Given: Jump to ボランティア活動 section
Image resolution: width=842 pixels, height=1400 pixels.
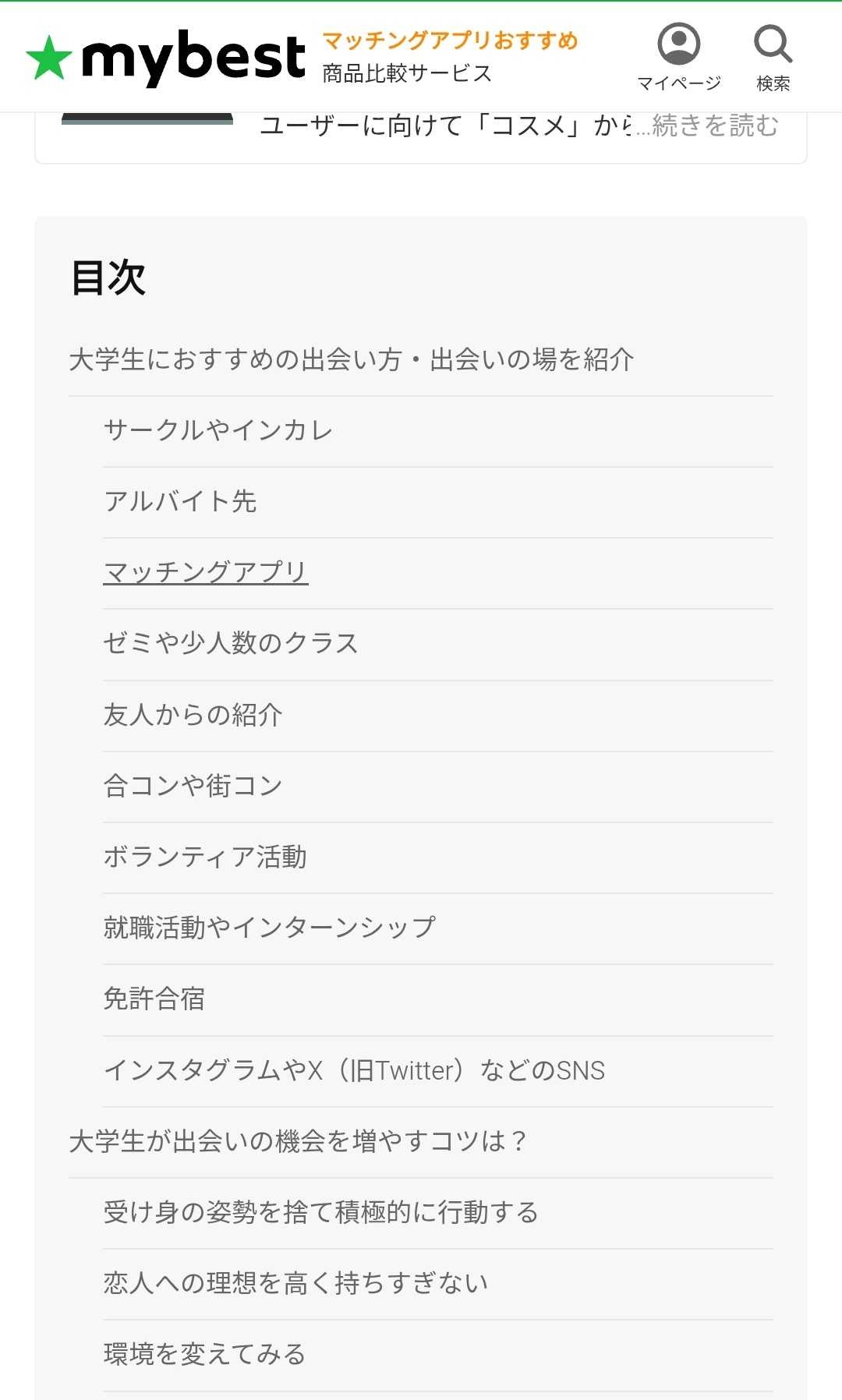Looking at the screenshot, I should pyautogui.click(x=205, y=857).
